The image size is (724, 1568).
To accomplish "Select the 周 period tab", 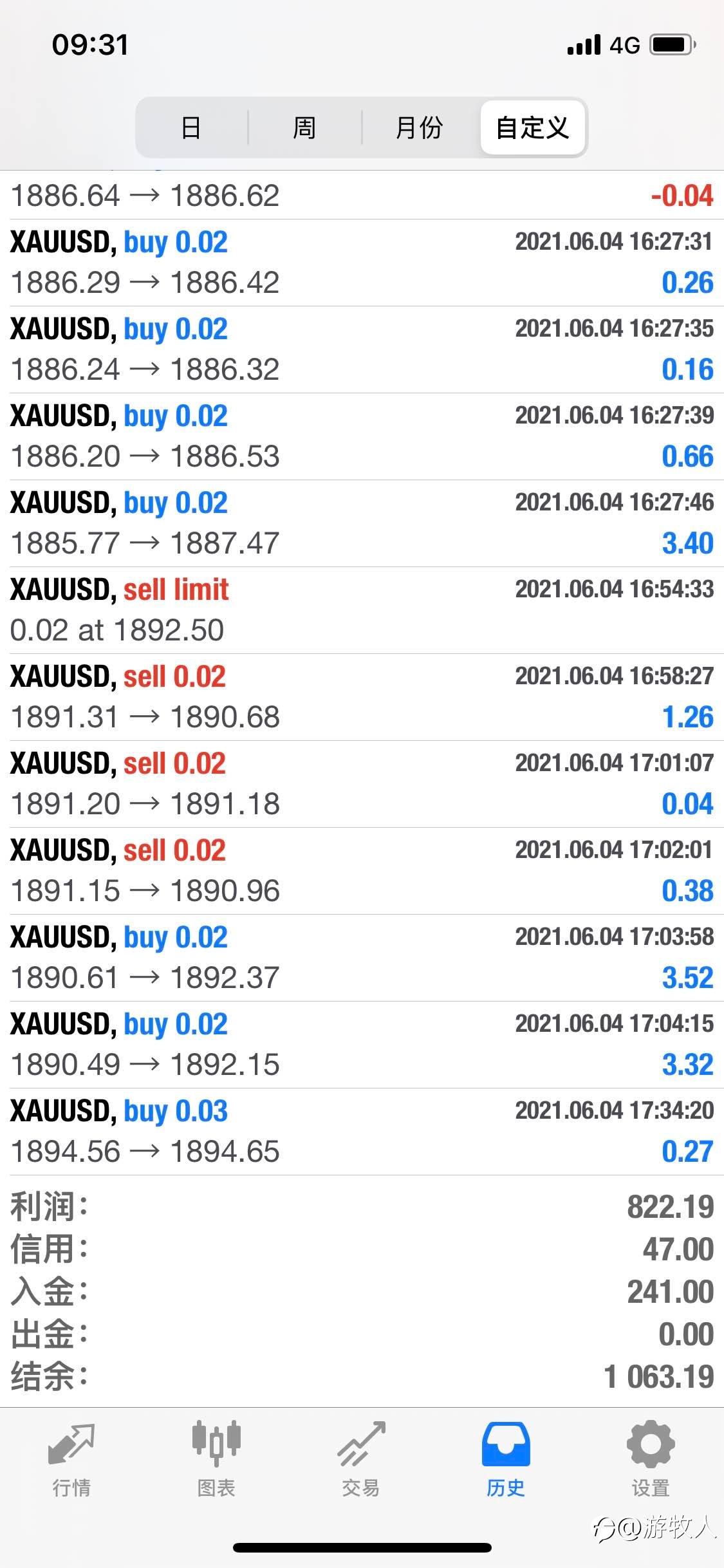I will [304, 127].
